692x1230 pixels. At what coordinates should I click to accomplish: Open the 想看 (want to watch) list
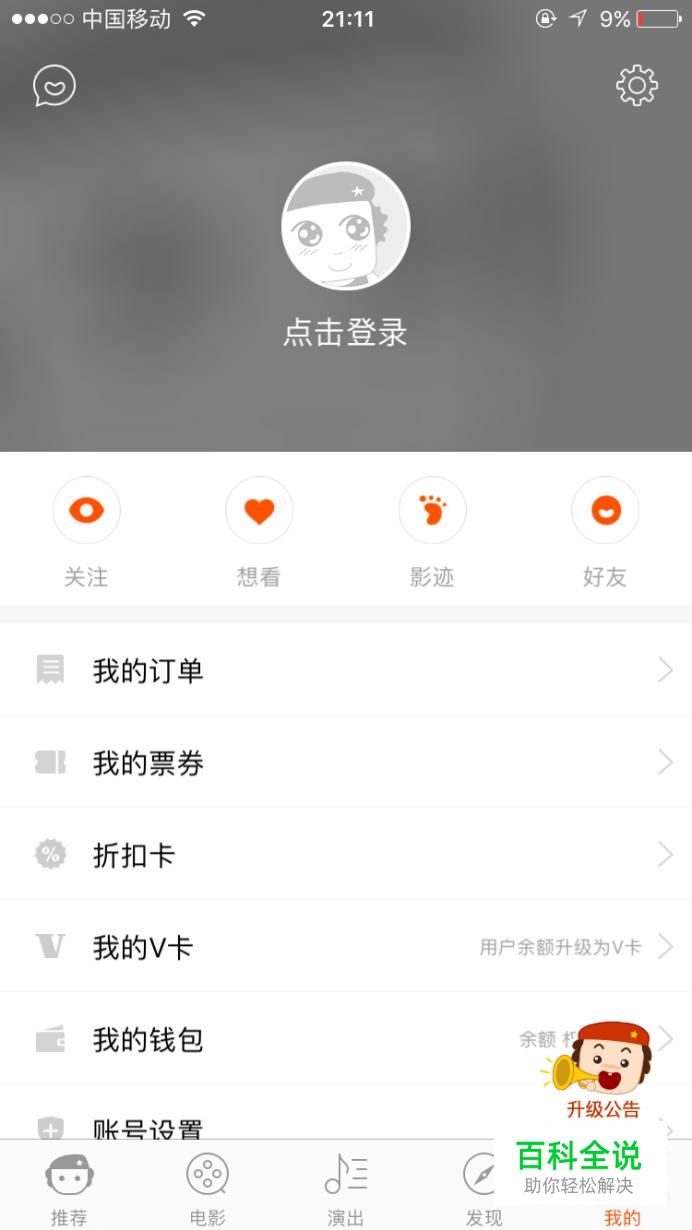[x=259, y=511]
